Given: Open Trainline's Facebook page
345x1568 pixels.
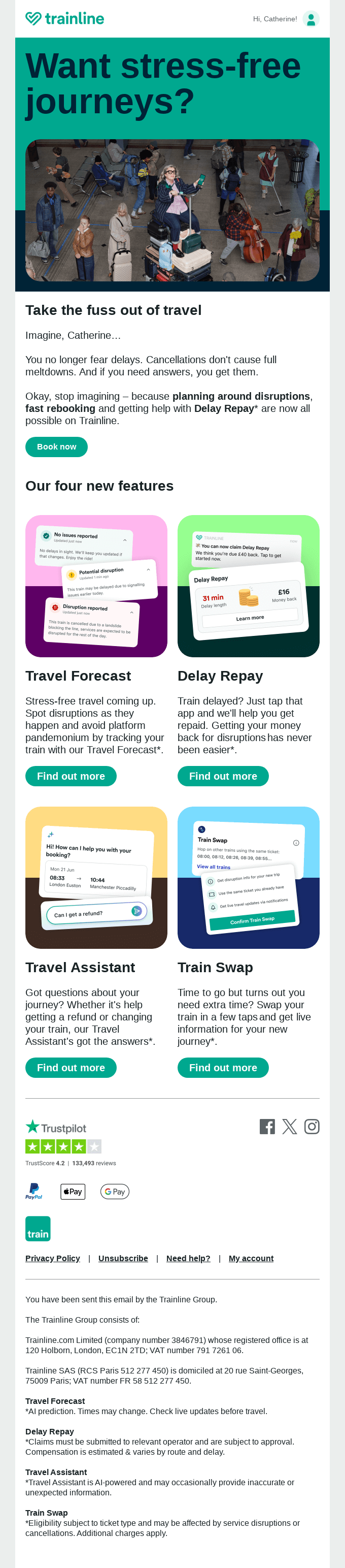Looking at the screenshot, I should pos(267,1126).
